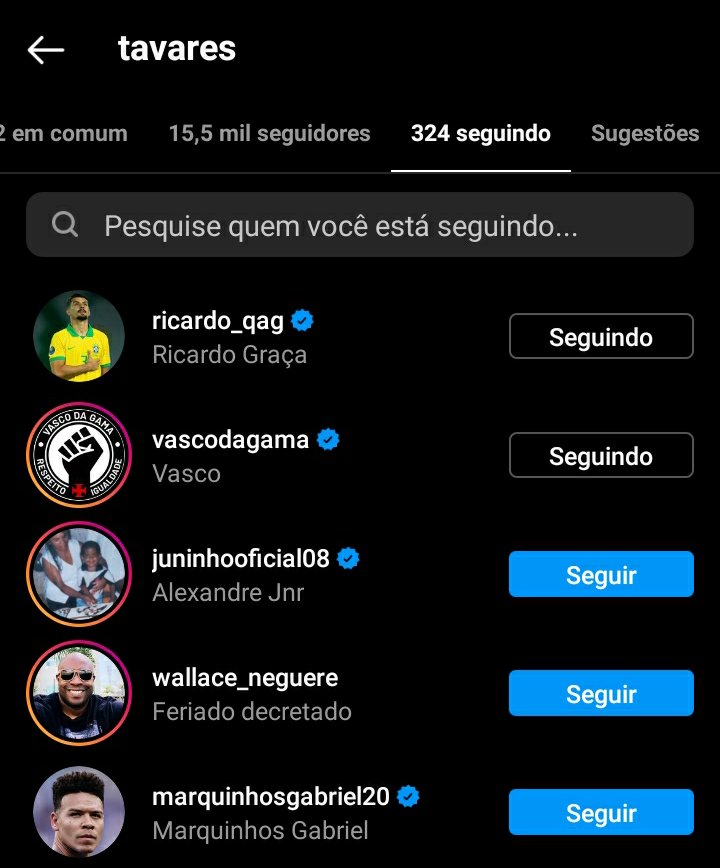Viewport: 720px width, 868px height.
Task: Open the 15,5 mil seguidores tab
Action: pyautogui.click(x=269, y=133)
